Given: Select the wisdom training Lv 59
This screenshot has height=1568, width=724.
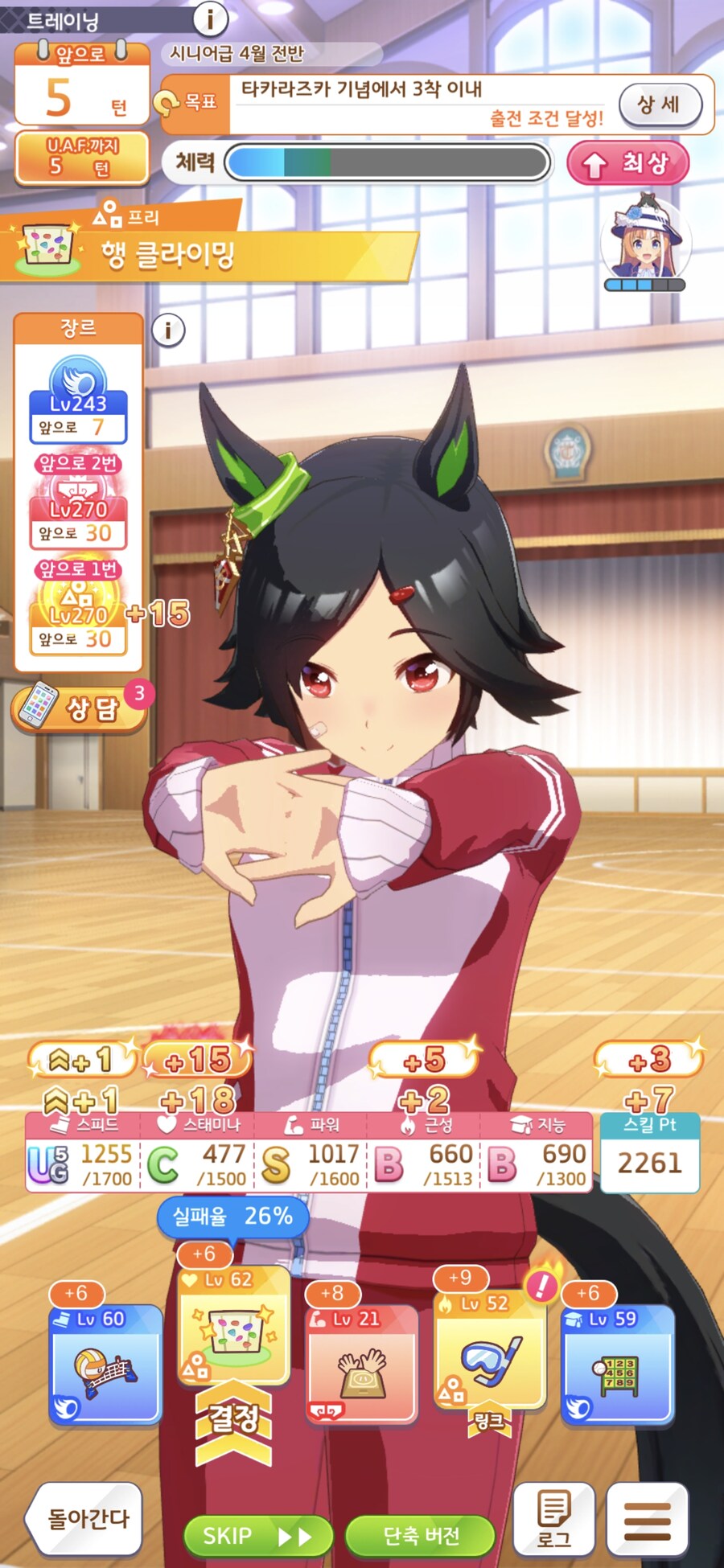Looking at the screenshot, I should click(x=617, y=1364).
